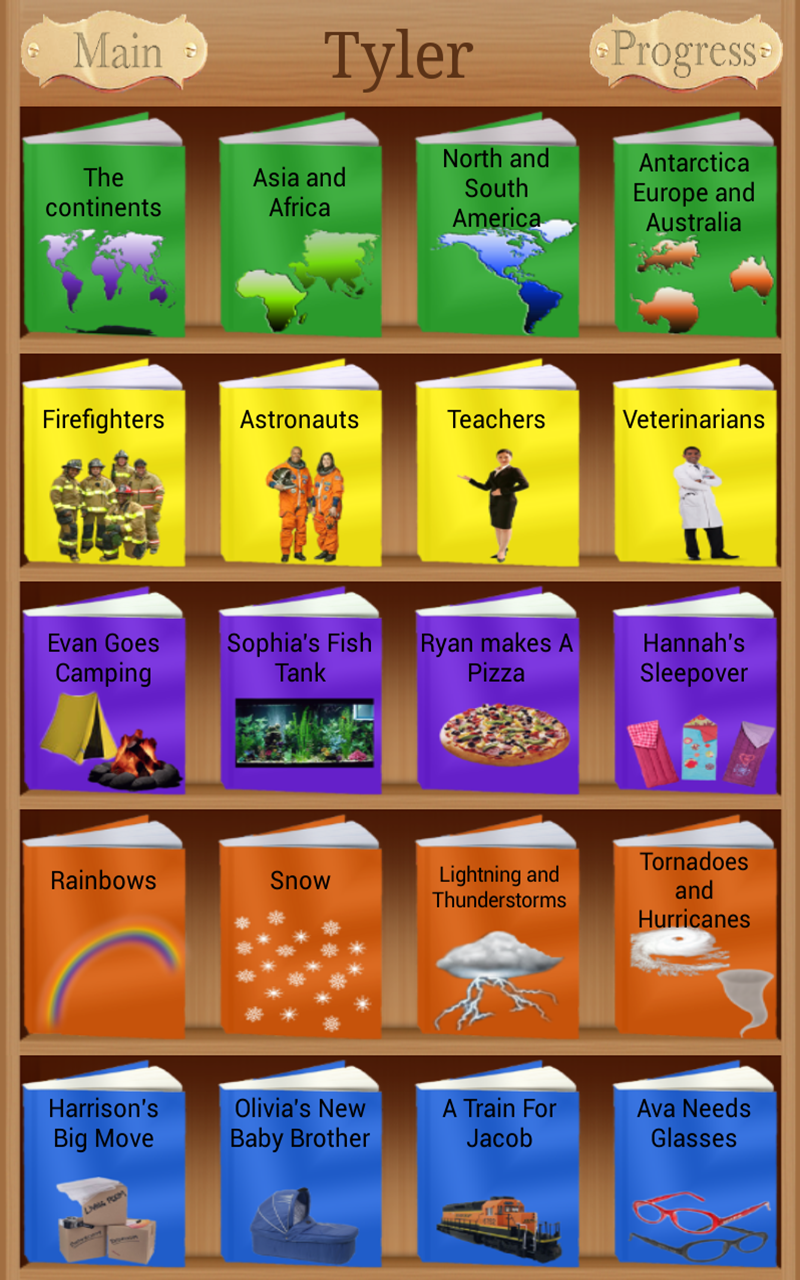Open the book The Continents
The image size is (800, 1280).
click(x=103, y=230)
